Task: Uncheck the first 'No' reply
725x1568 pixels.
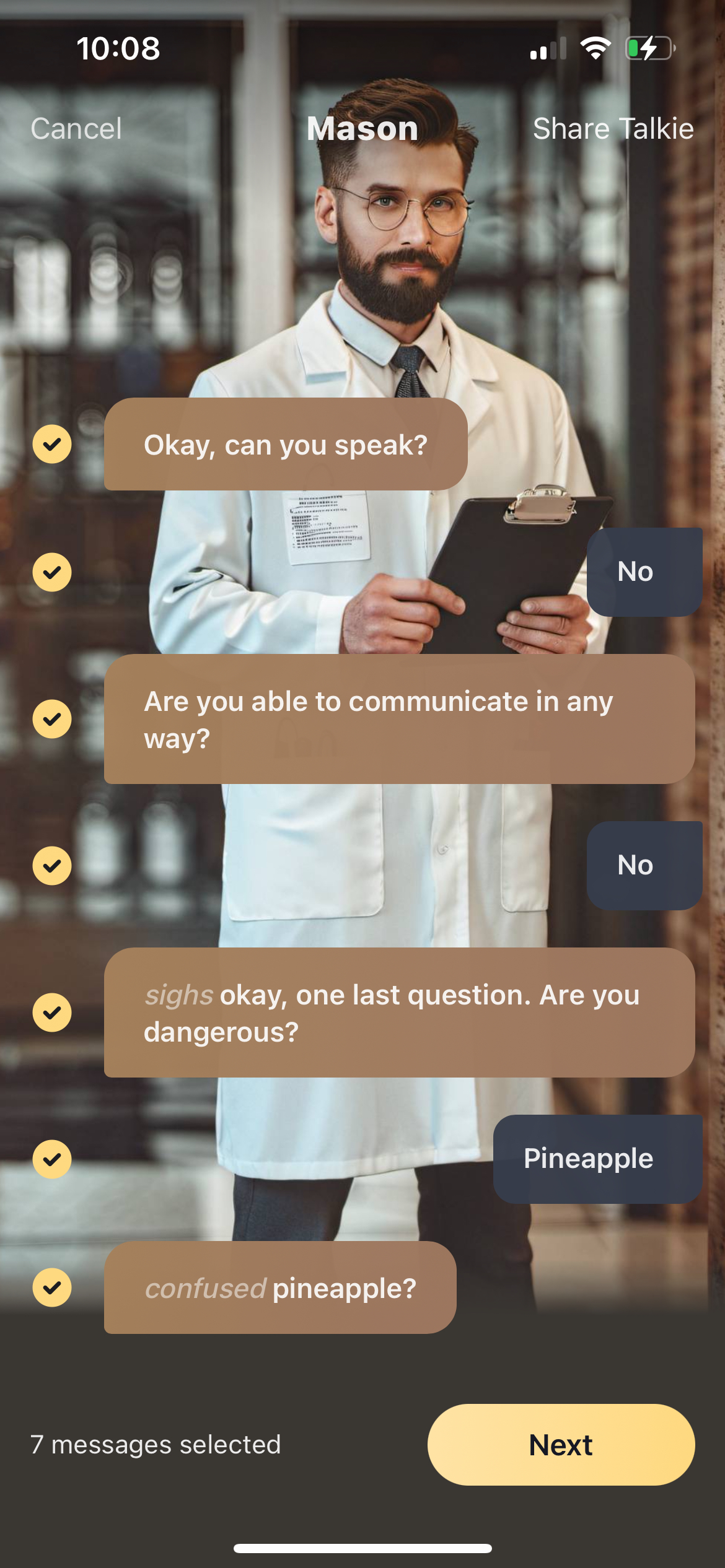Action: 52,572
